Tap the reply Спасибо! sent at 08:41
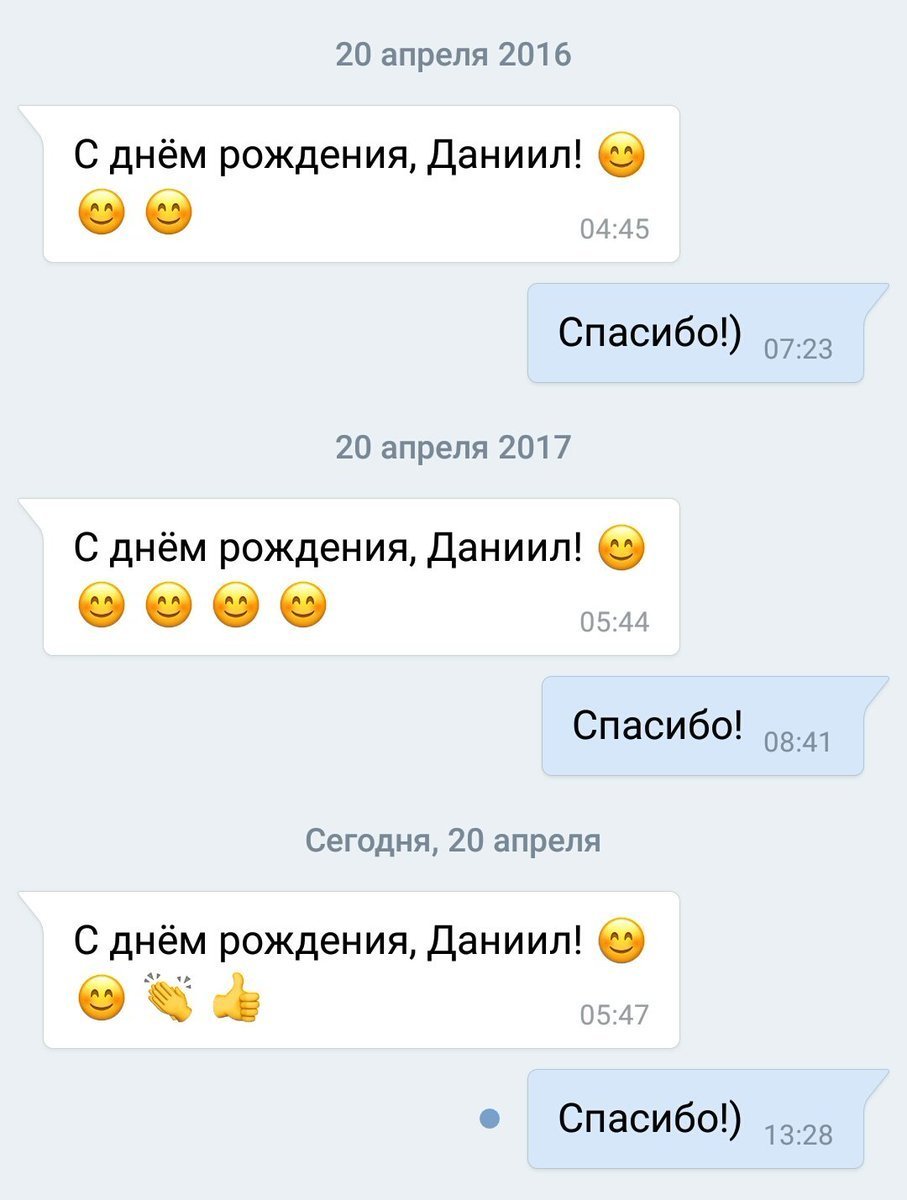The image size is (907, 1200). pyautogui.click(x=702, y=726)
